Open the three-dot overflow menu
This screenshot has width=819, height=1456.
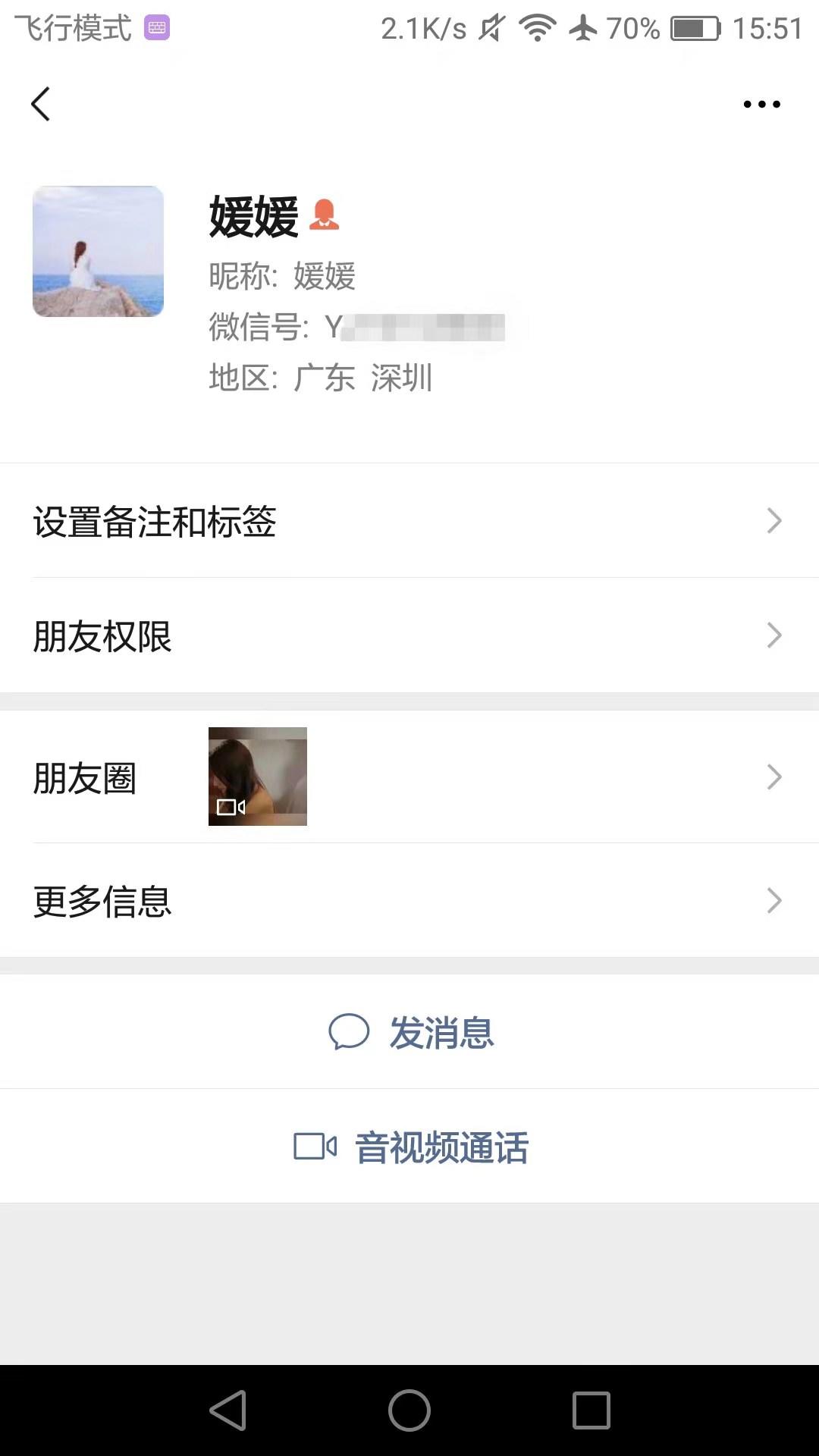[x=761, y=104]
